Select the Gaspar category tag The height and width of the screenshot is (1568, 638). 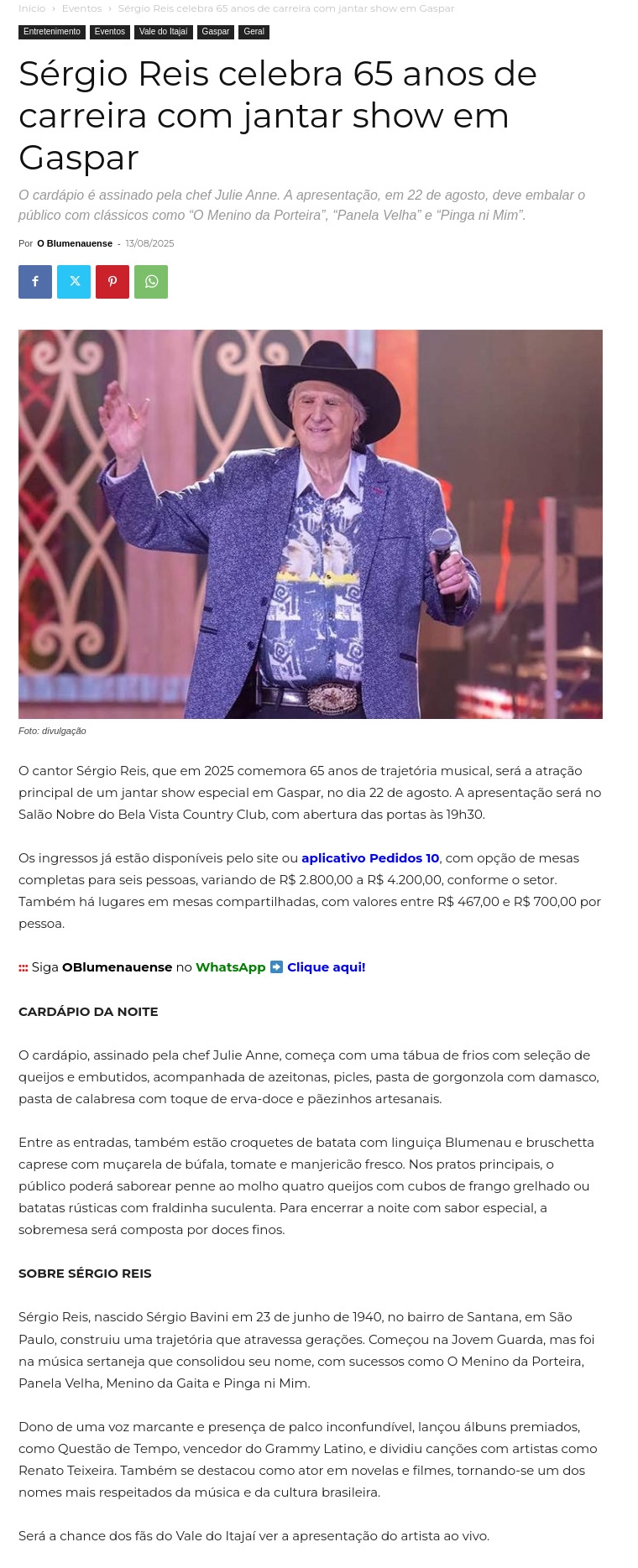tap(215, 32)
